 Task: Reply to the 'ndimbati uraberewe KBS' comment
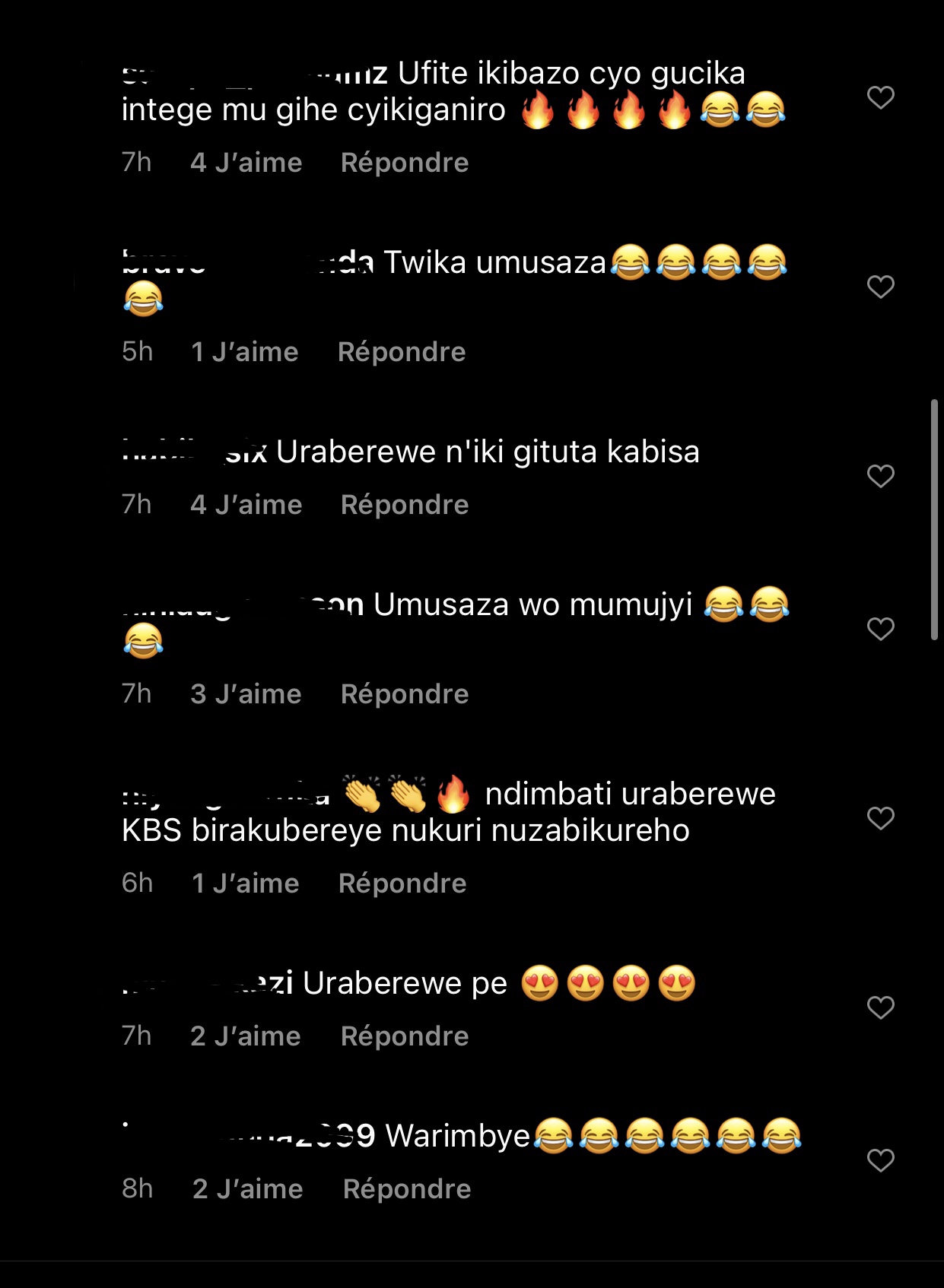[402, 884]
